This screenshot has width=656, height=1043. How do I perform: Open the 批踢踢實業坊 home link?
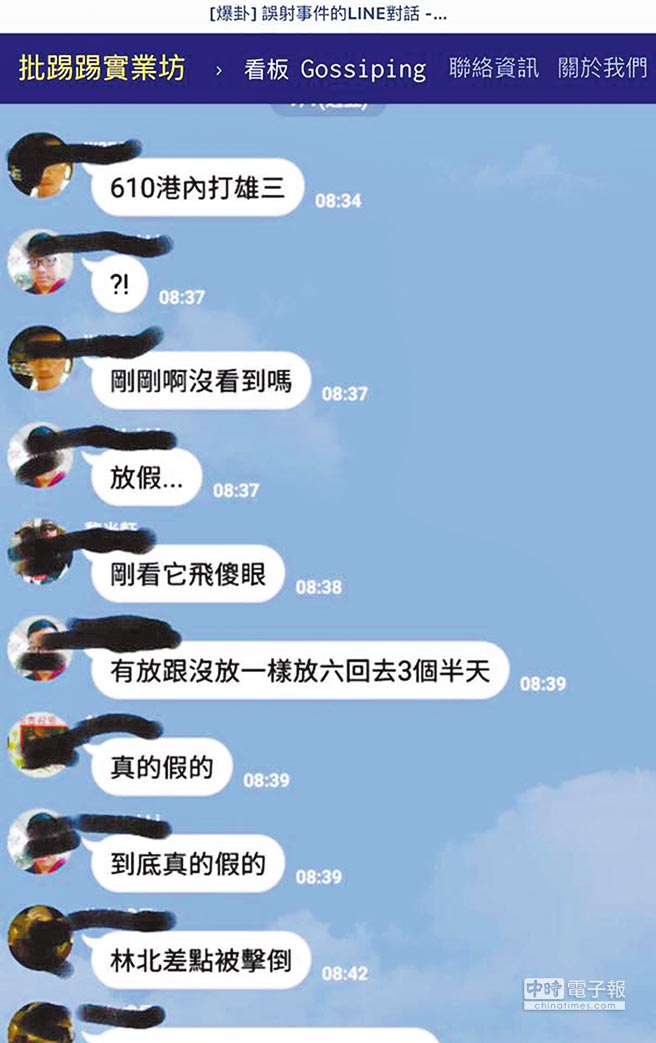(102, 68)
